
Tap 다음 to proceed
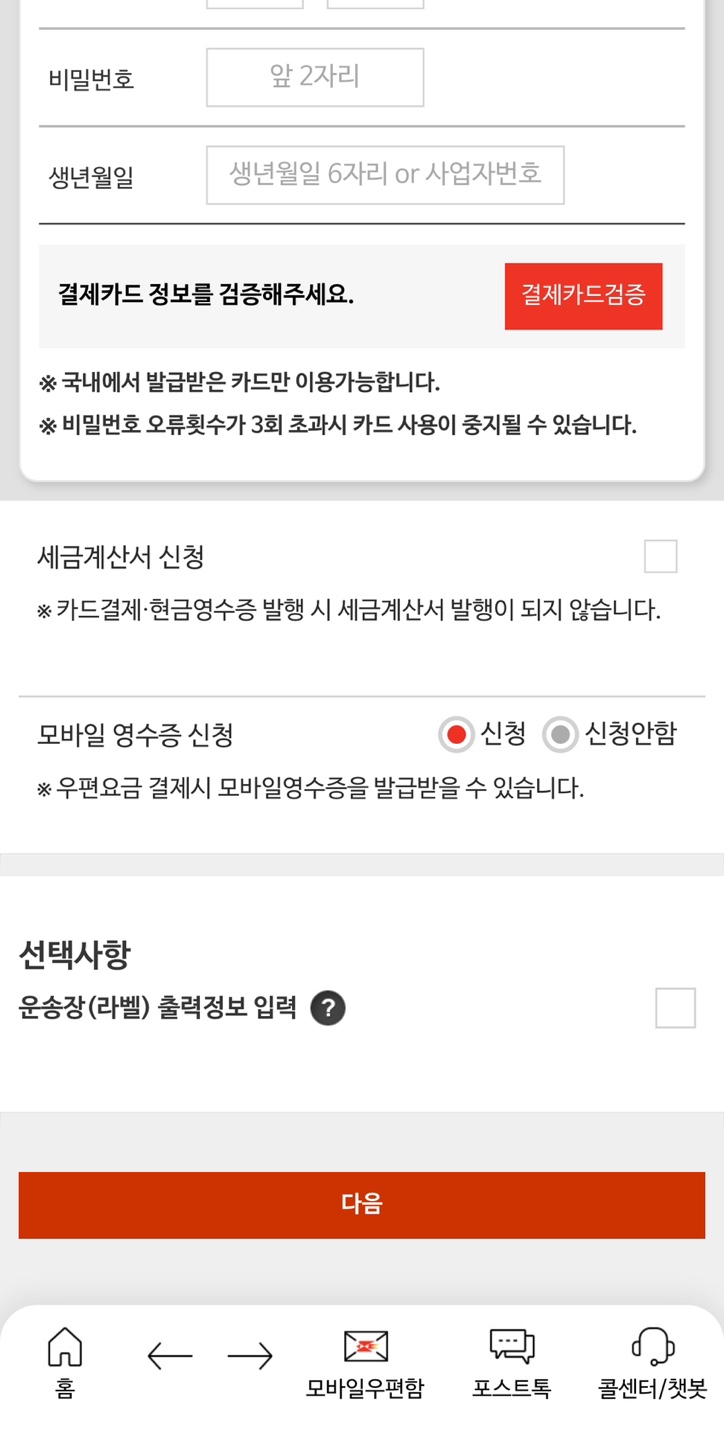pos(362,1204)
